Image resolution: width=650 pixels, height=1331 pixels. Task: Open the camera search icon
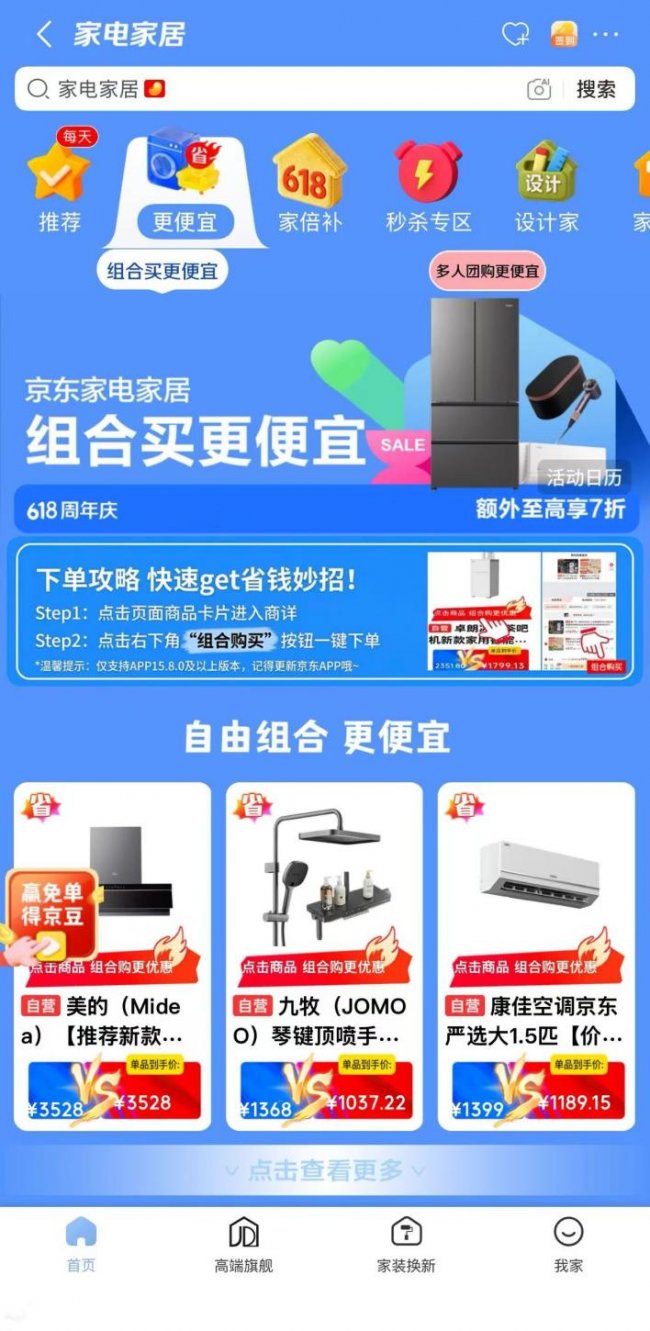(539, 89)
